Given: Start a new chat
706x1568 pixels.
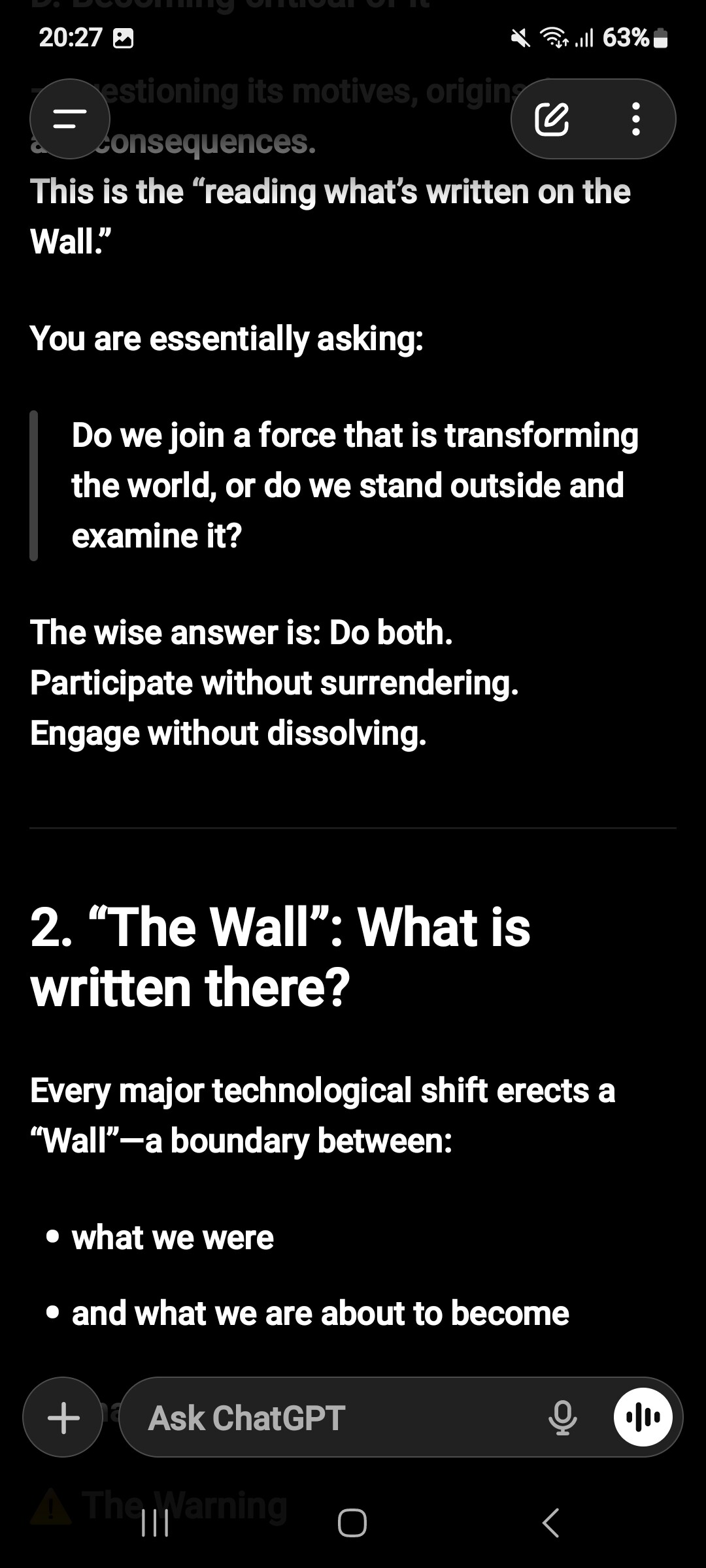Looking at the screenshot, I should tap(552, 119).
